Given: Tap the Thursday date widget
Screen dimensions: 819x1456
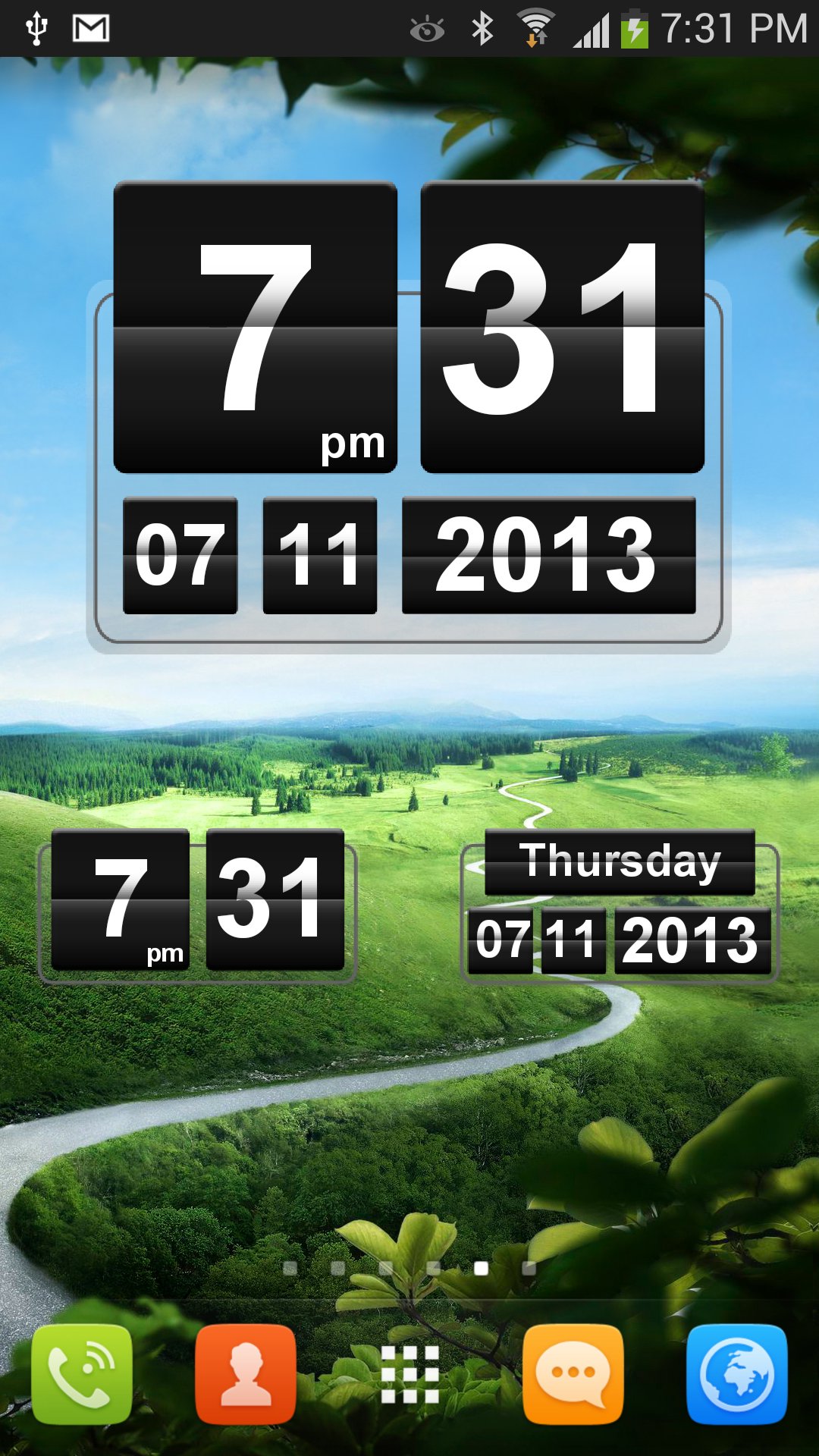Looking at the screenshot, I should [620, 906].
